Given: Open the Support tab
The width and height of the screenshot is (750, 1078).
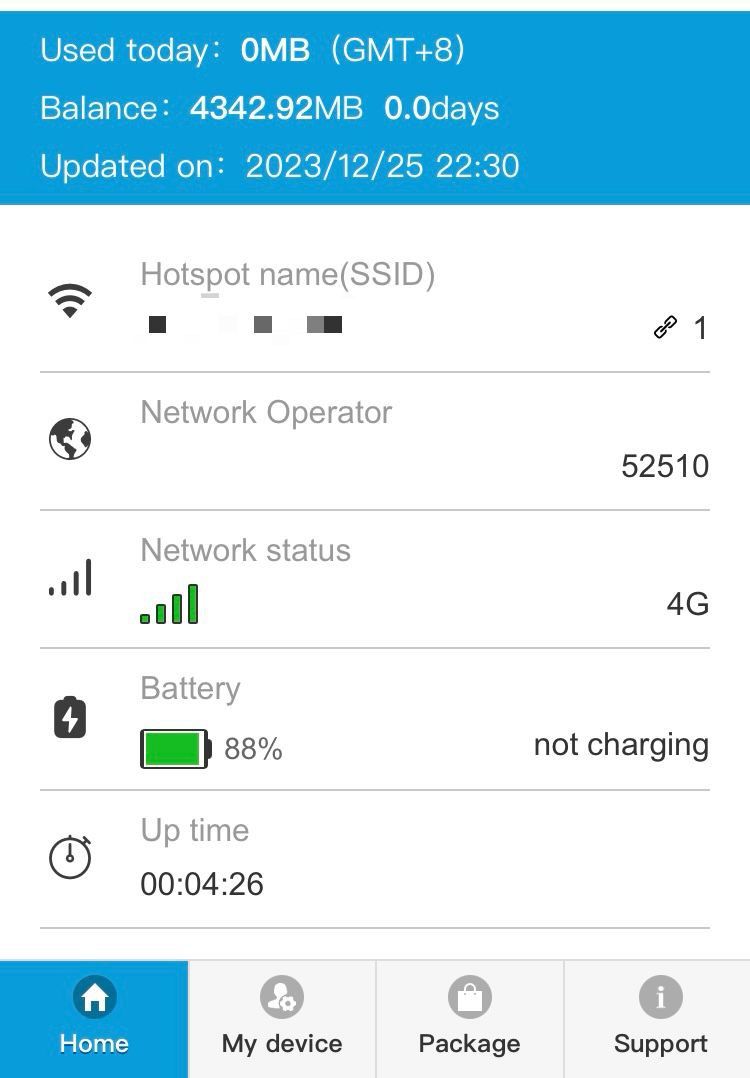Looking at the screenshot, I should (660, 1018).
